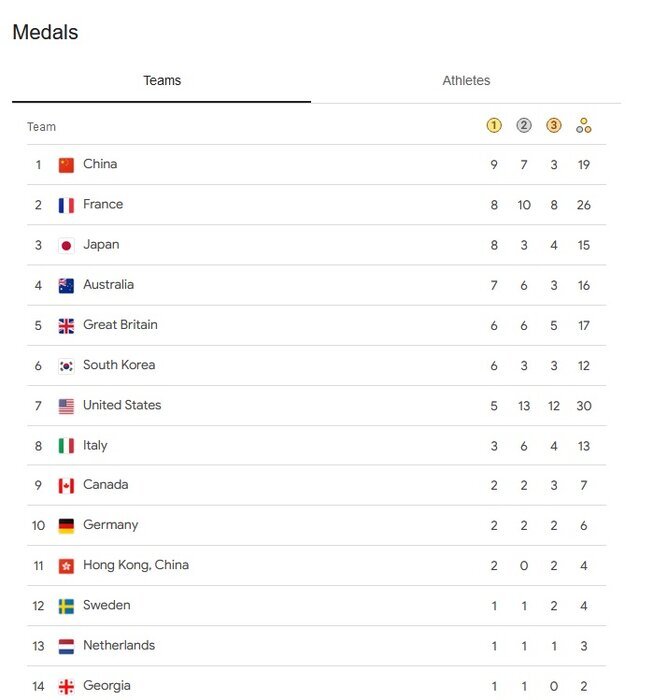Viewport: 667px width, 700px height.
Task: View Japan's medal breakdown
Action: point(101,245)
